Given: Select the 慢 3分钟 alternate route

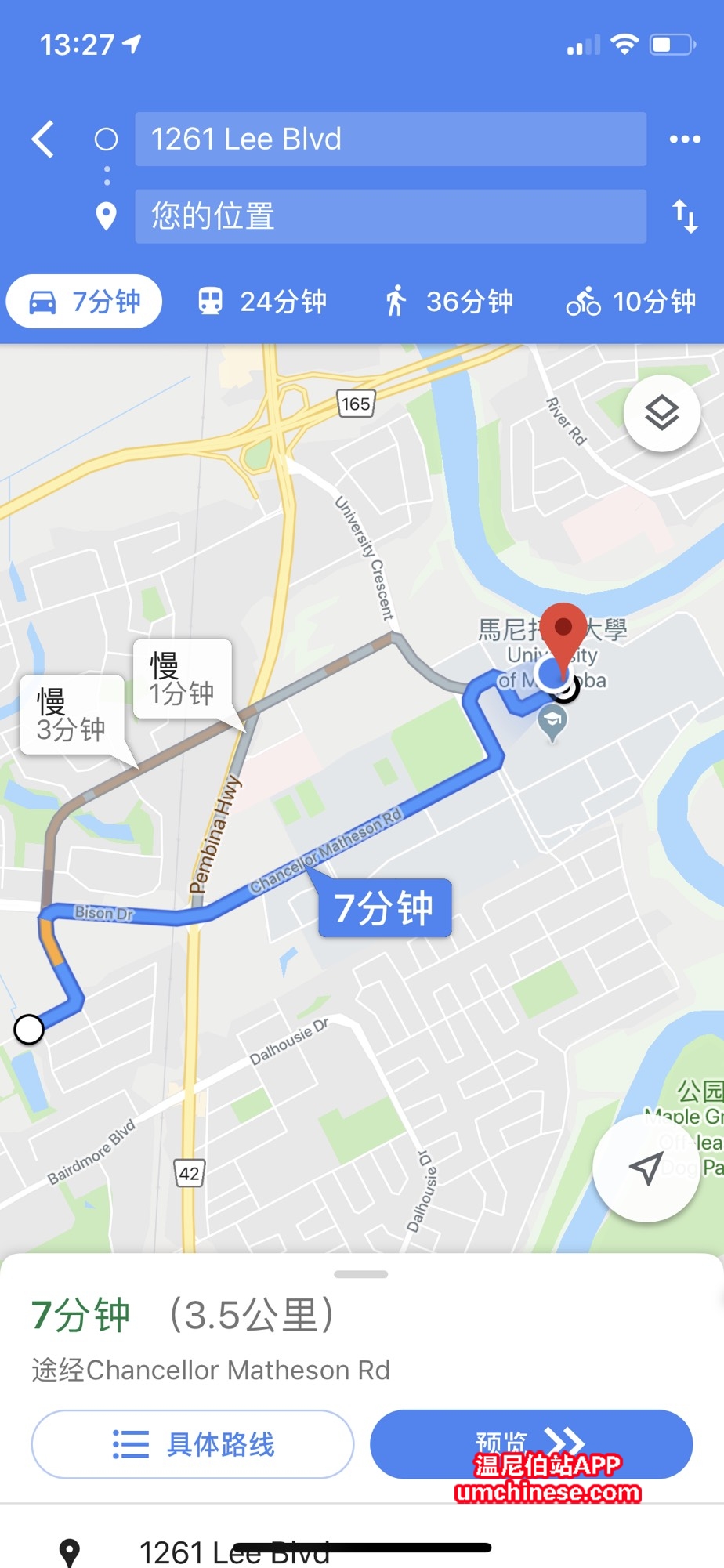Looking at the screenshot, I should pos(71,715).
